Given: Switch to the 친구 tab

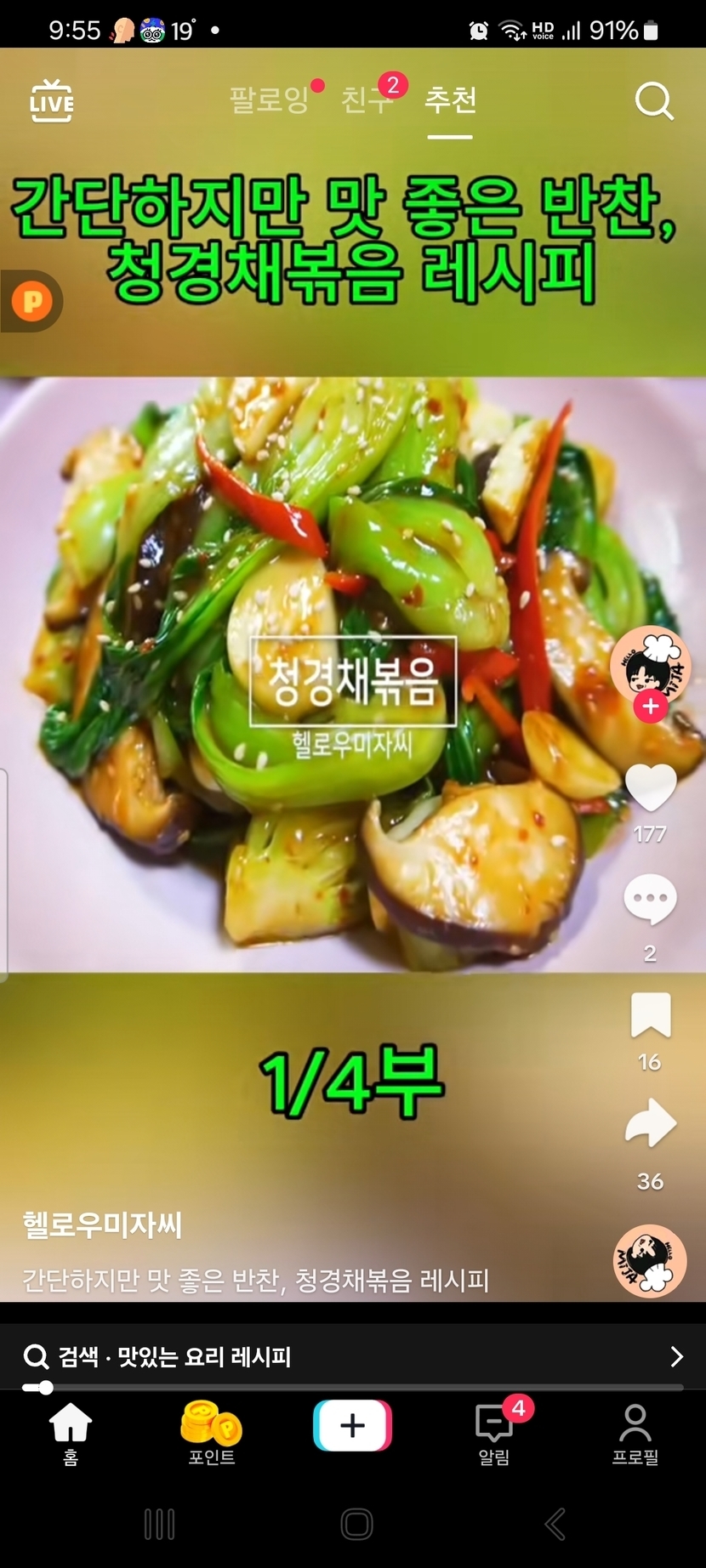Looking at the screenshot, I should pyautogui.click(x=367, y=100).
